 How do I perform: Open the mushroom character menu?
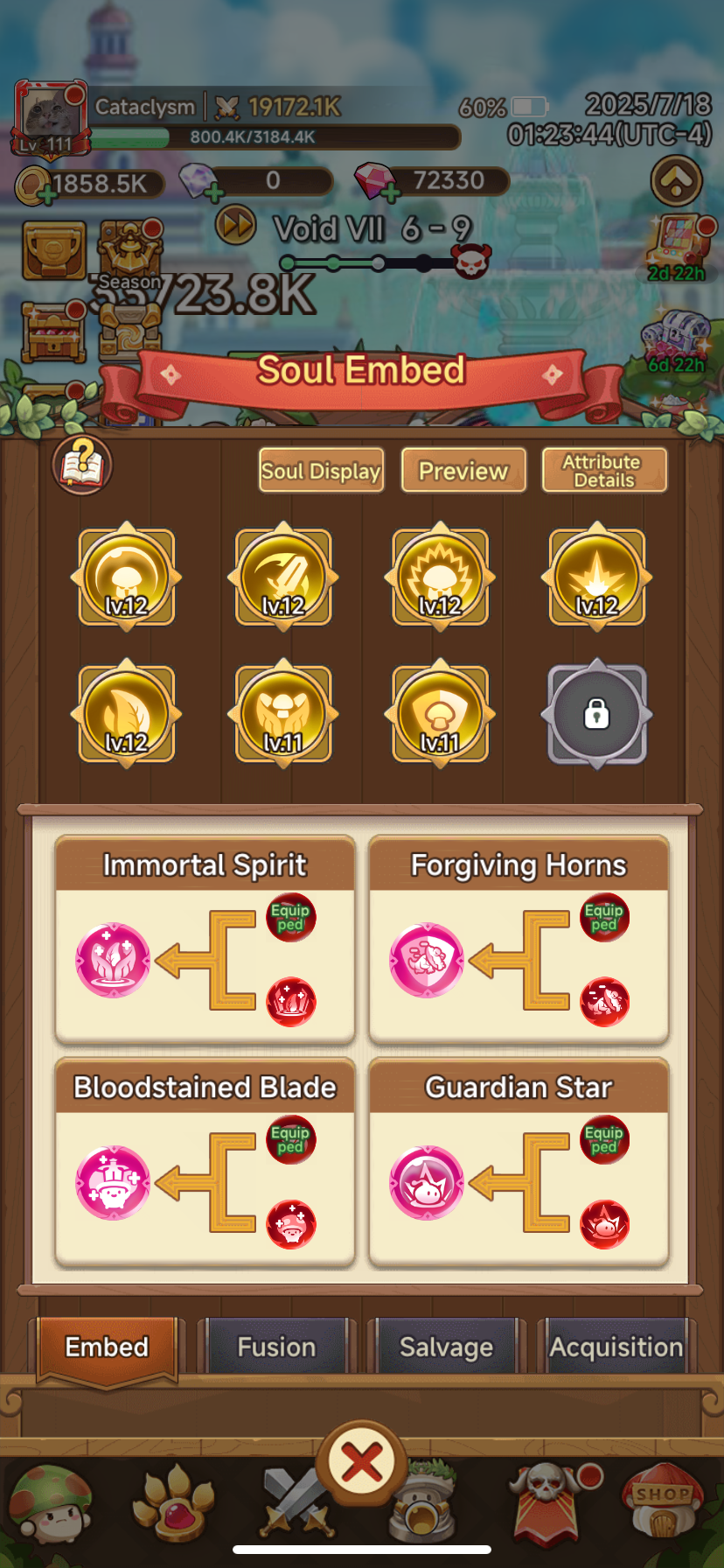click(52, 1507)
